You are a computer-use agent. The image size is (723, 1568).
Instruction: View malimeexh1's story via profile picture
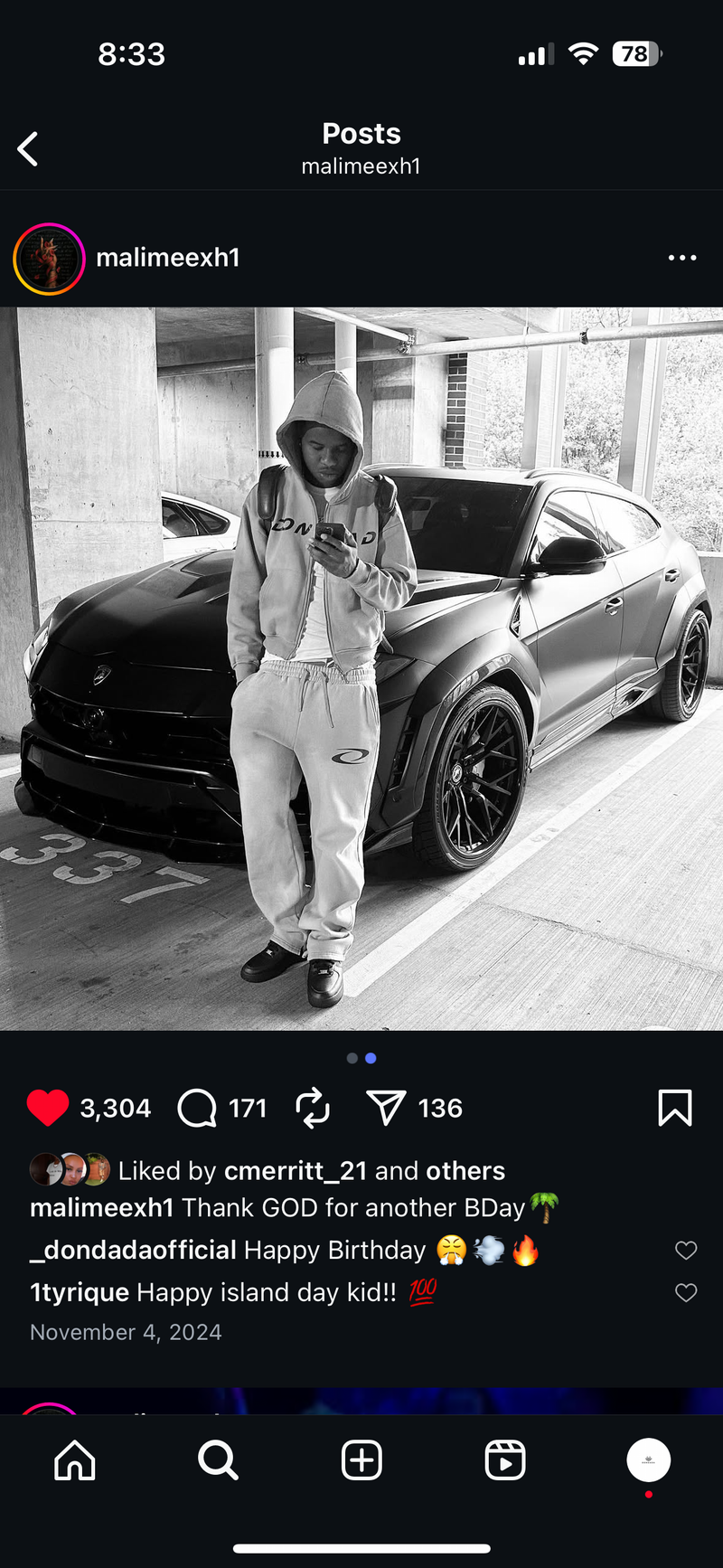(x=49, y=259)
